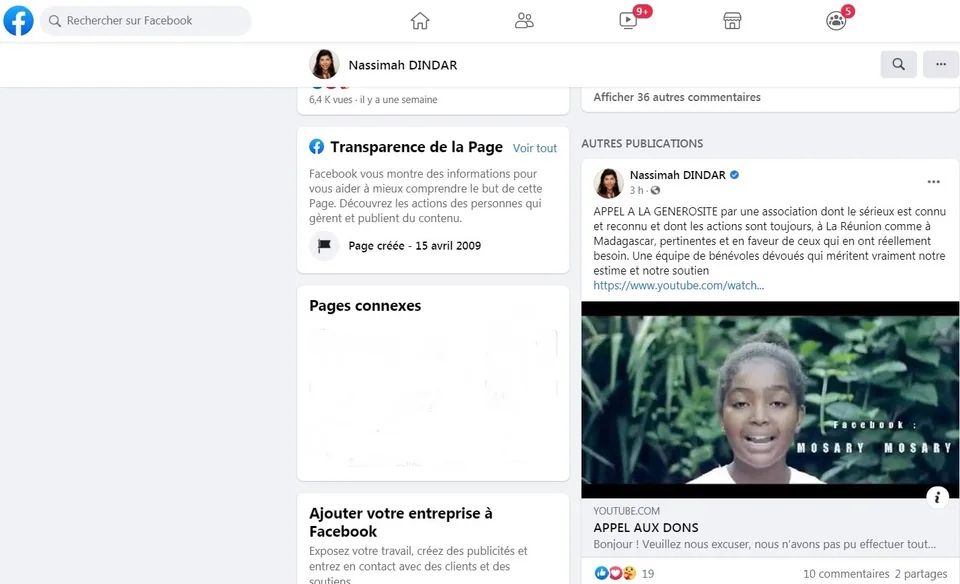
Task: Open the post's three-dot menu
Action: [x=933, y=182]
